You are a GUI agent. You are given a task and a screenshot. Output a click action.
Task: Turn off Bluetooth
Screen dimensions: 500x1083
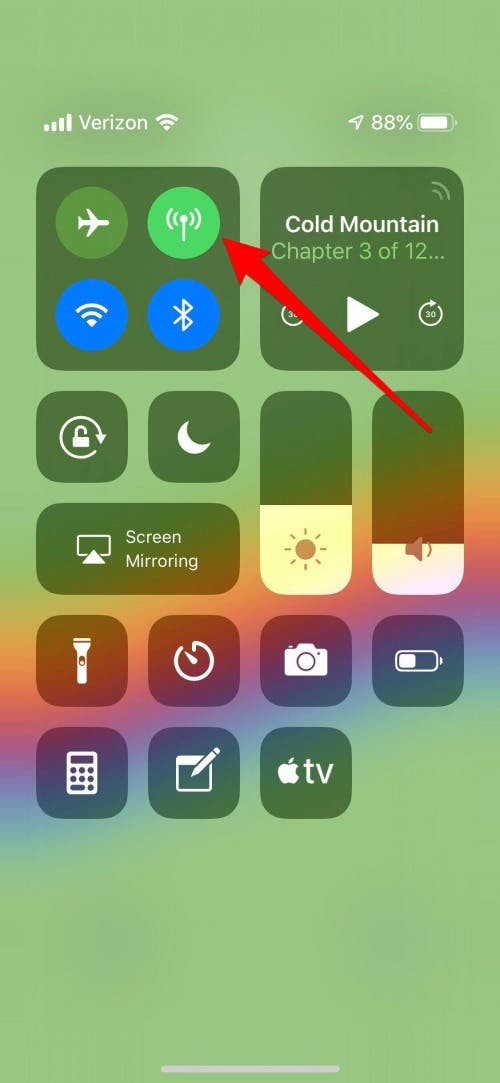[x=184, y=315]
